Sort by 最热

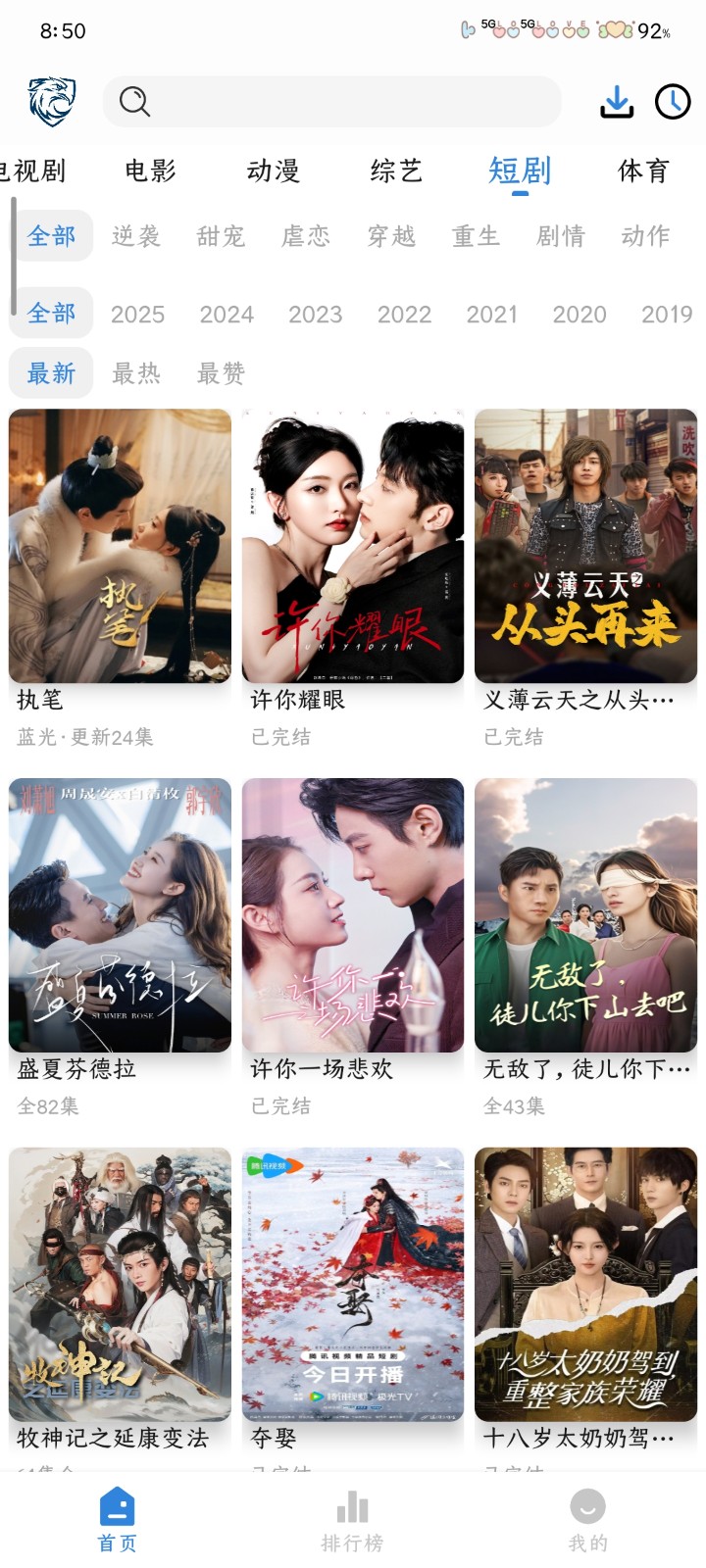136,373
